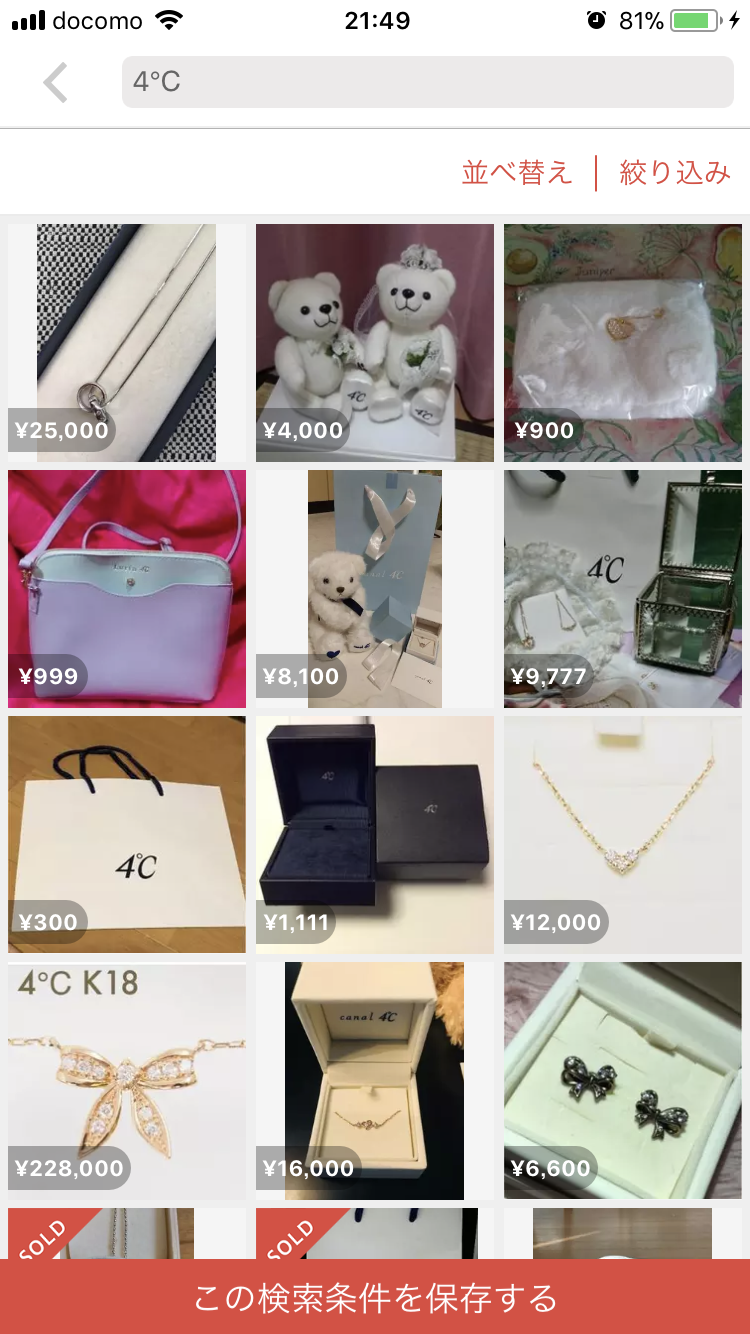Select the ¥228,000 K18 ribbon necklace

coord(127,1081)
